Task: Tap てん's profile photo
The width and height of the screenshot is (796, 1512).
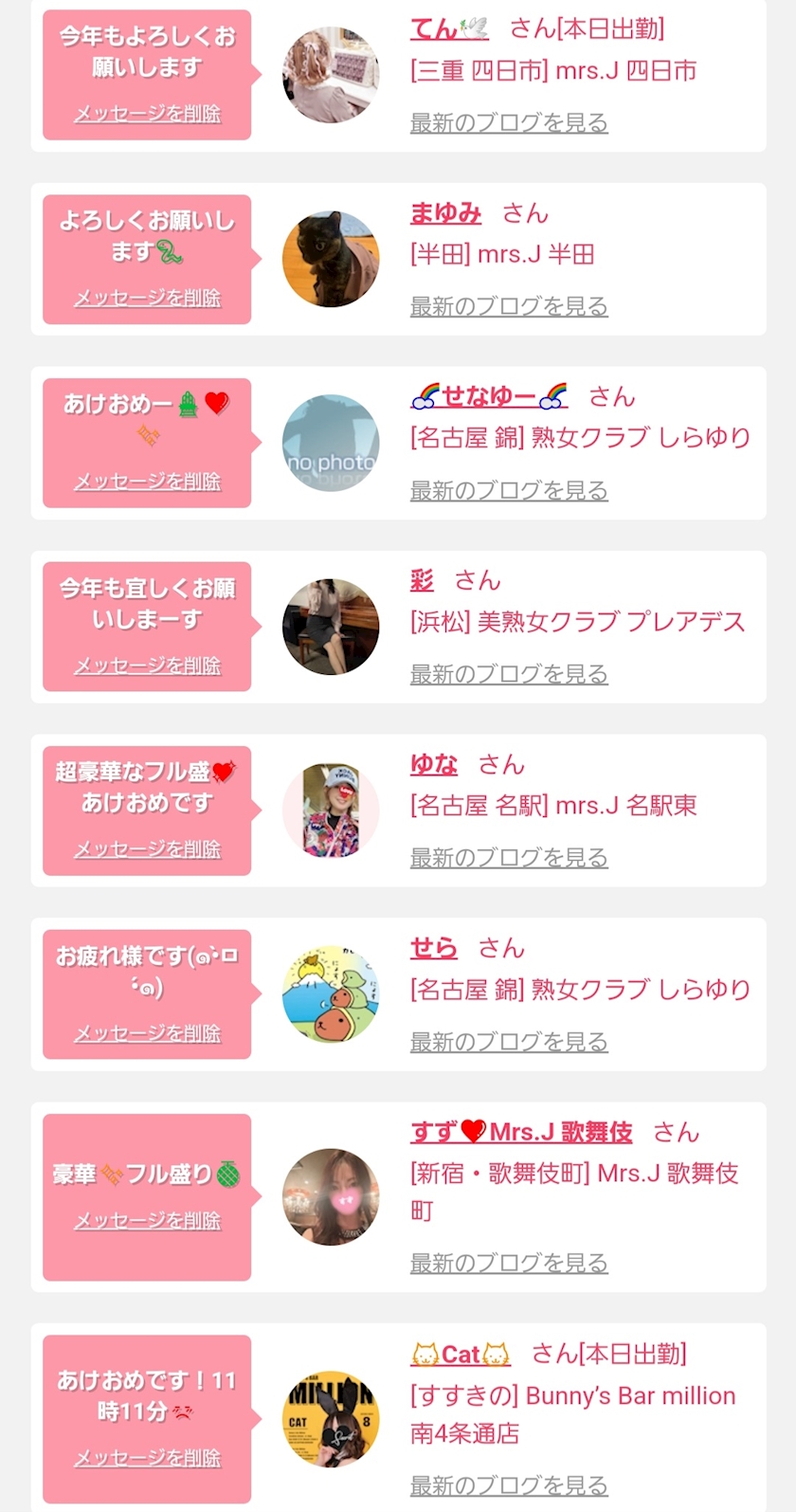Action: [x=331, y=76]
